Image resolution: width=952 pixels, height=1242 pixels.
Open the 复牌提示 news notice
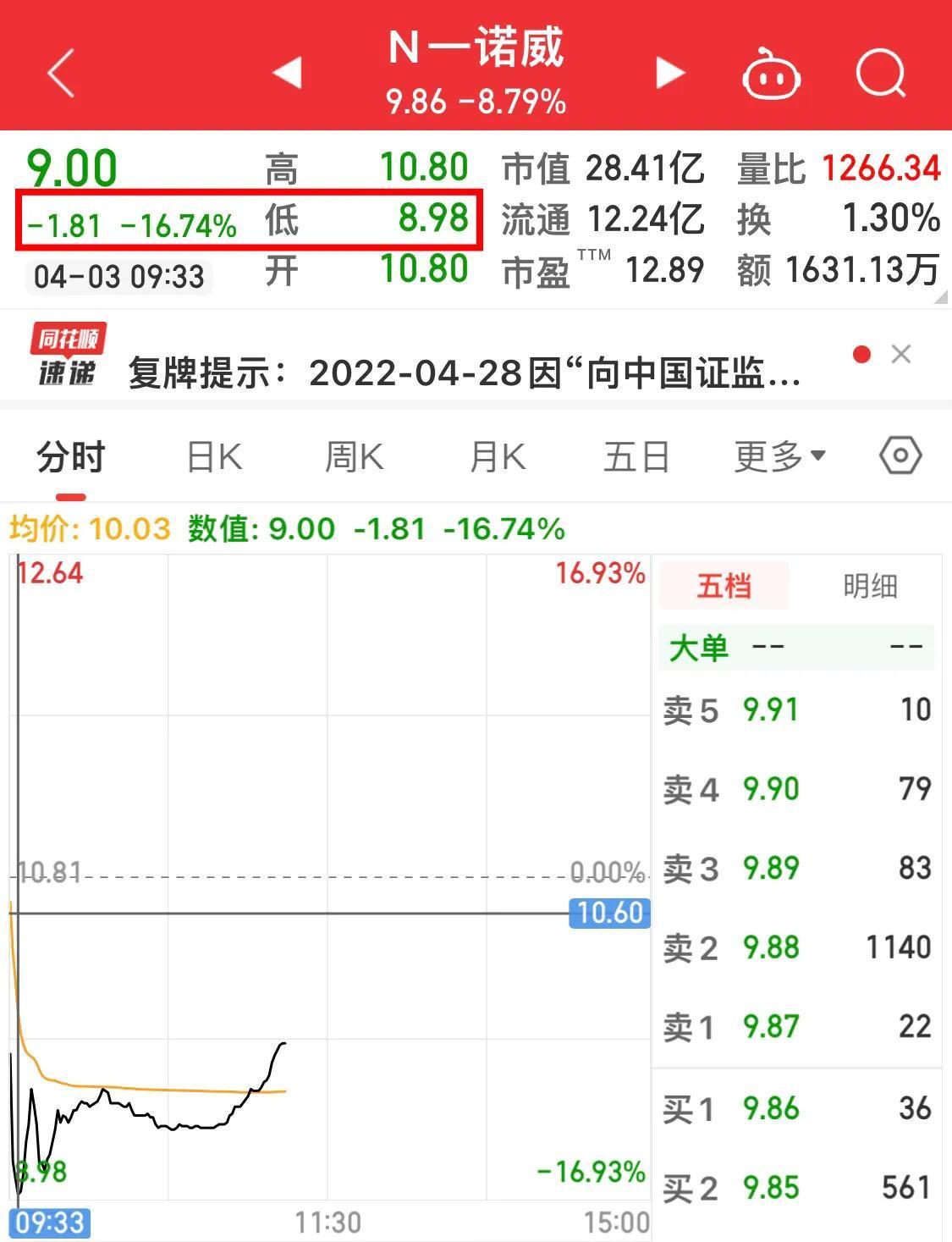coord(464,373)
